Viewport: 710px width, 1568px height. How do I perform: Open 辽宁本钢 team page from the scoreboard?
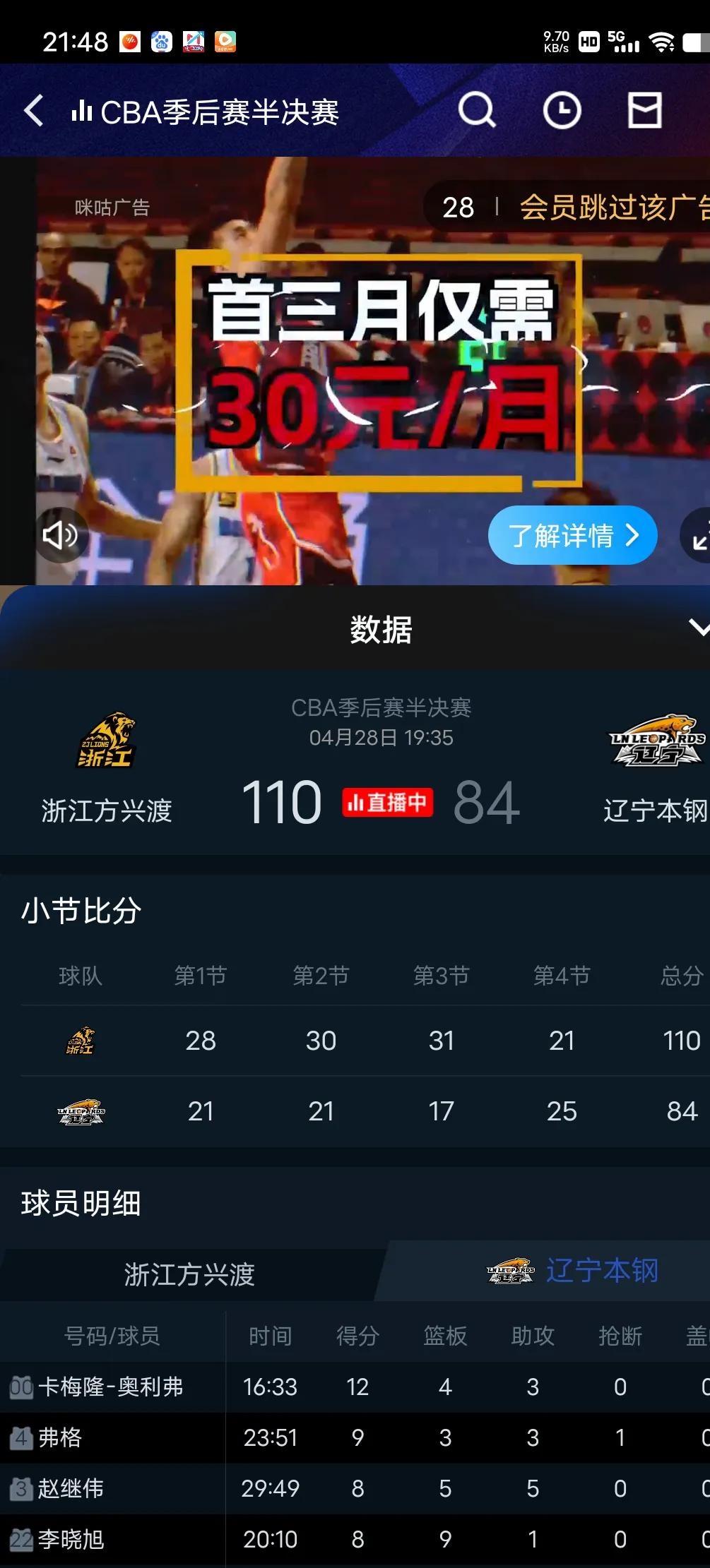[x=656, y=770]
